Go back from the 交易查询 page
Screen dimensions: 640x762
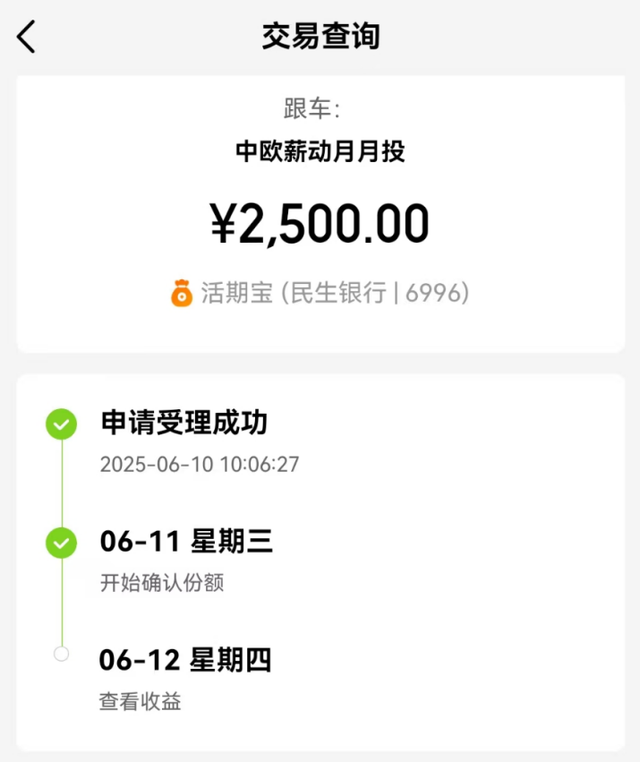[x=27, y=37]
